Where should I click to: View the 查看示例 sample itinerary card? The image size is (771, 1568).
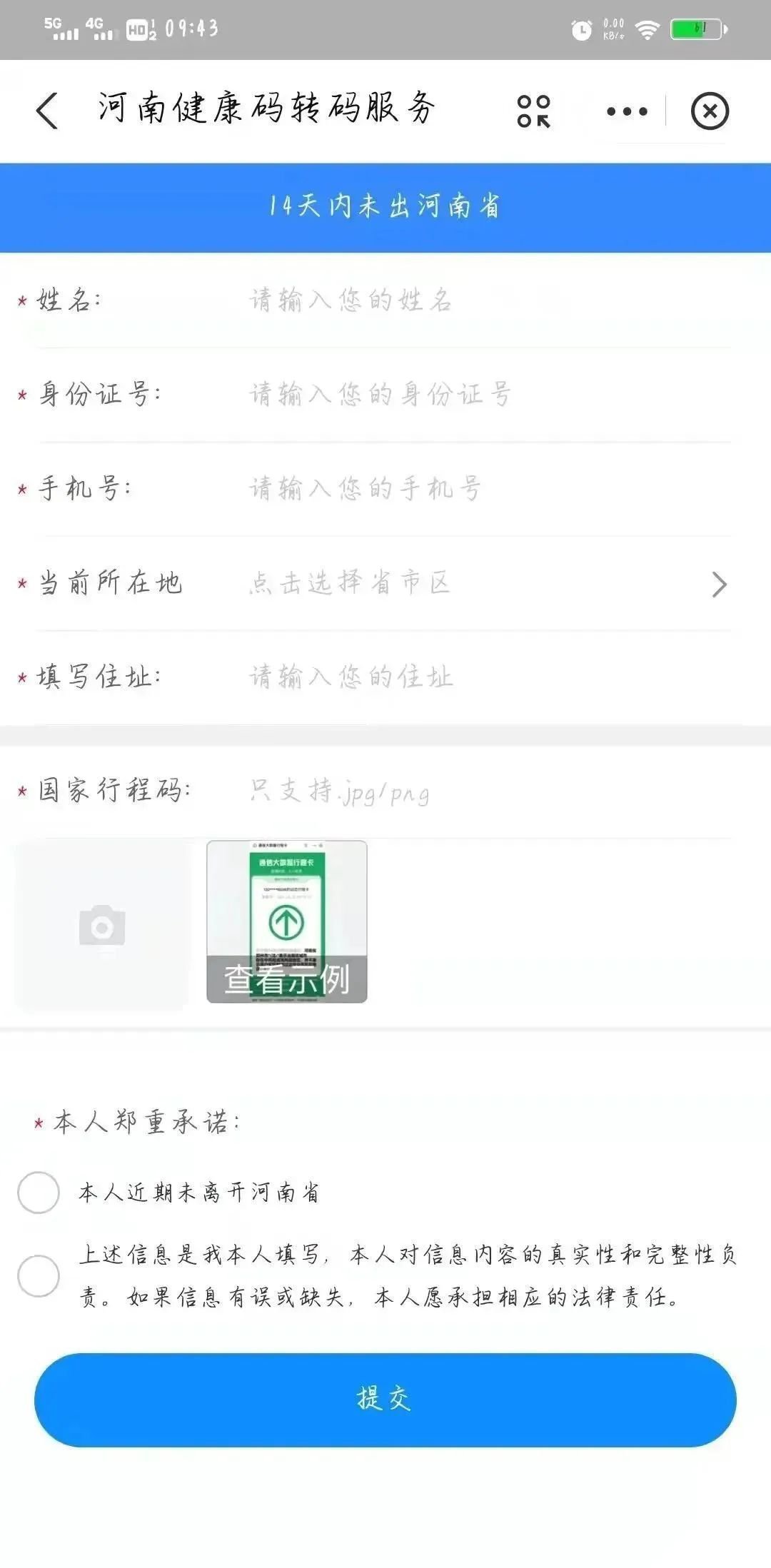[287, 922]
